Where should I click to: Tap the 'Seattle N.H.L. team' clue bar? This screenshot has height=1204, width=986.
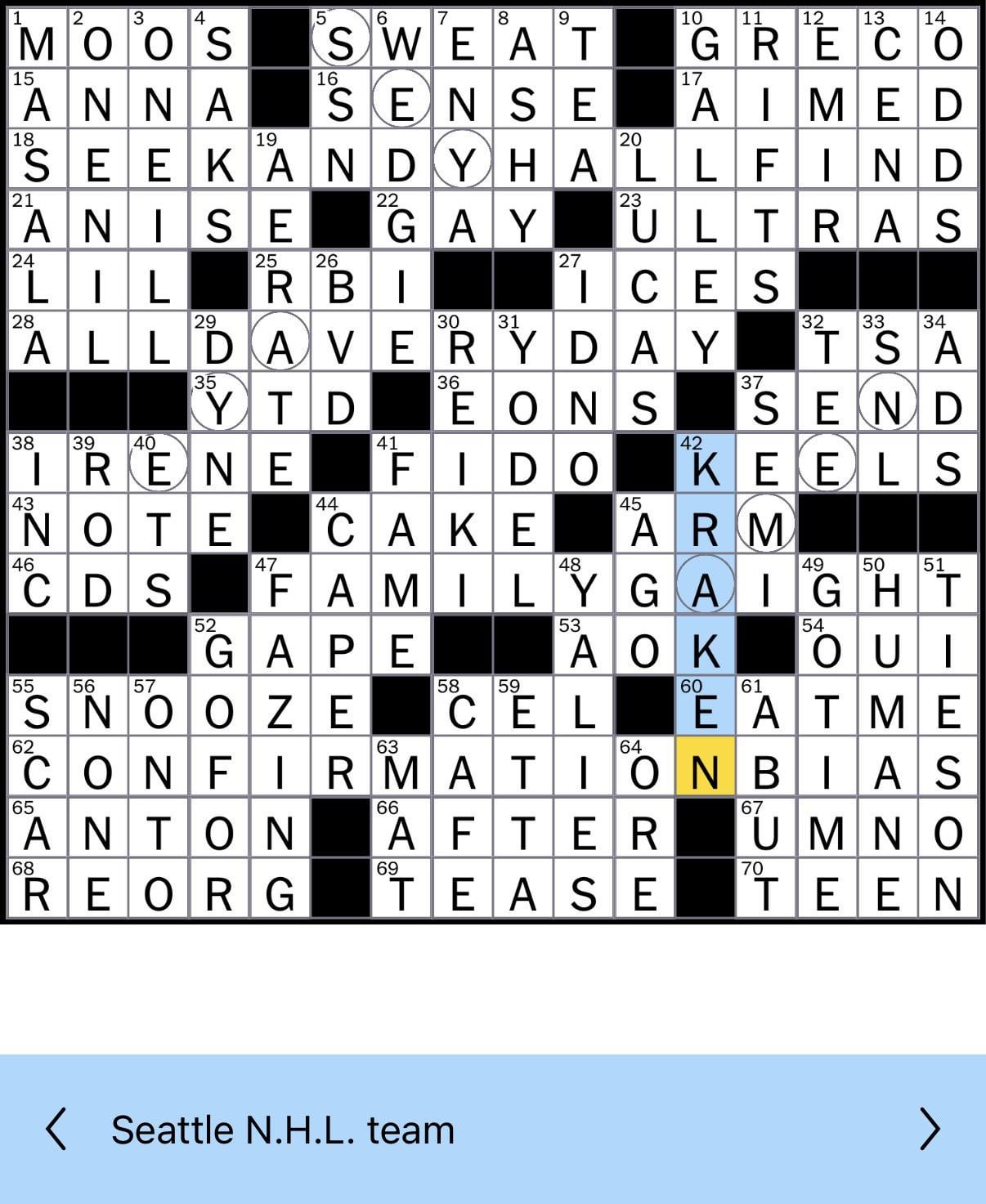(x=491, y=1129)
